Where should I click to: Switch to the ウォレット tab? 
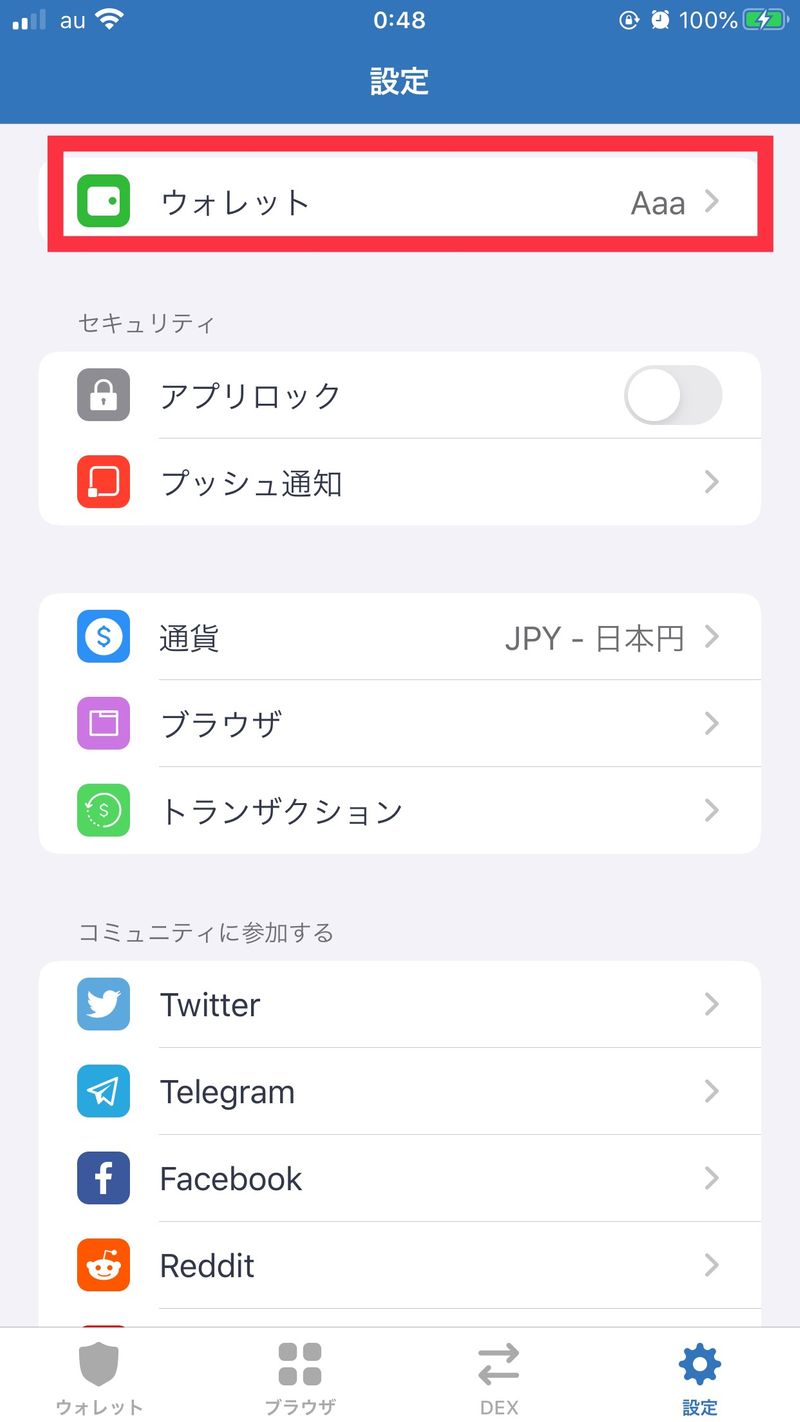click(99, 1378)
